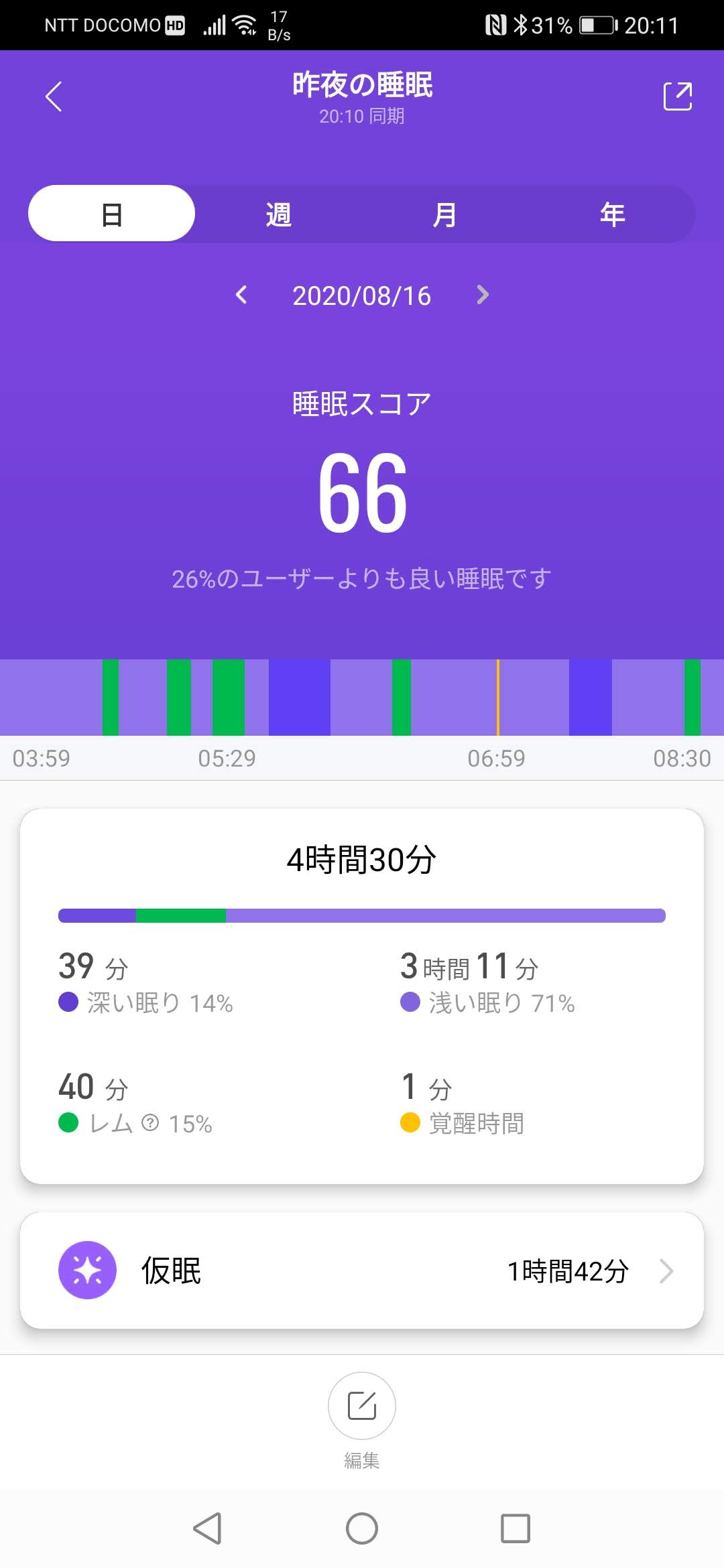The height and width of the screenshot is (1568, 724).
Task: Go to the previous date
Action: tap(241, 295)
